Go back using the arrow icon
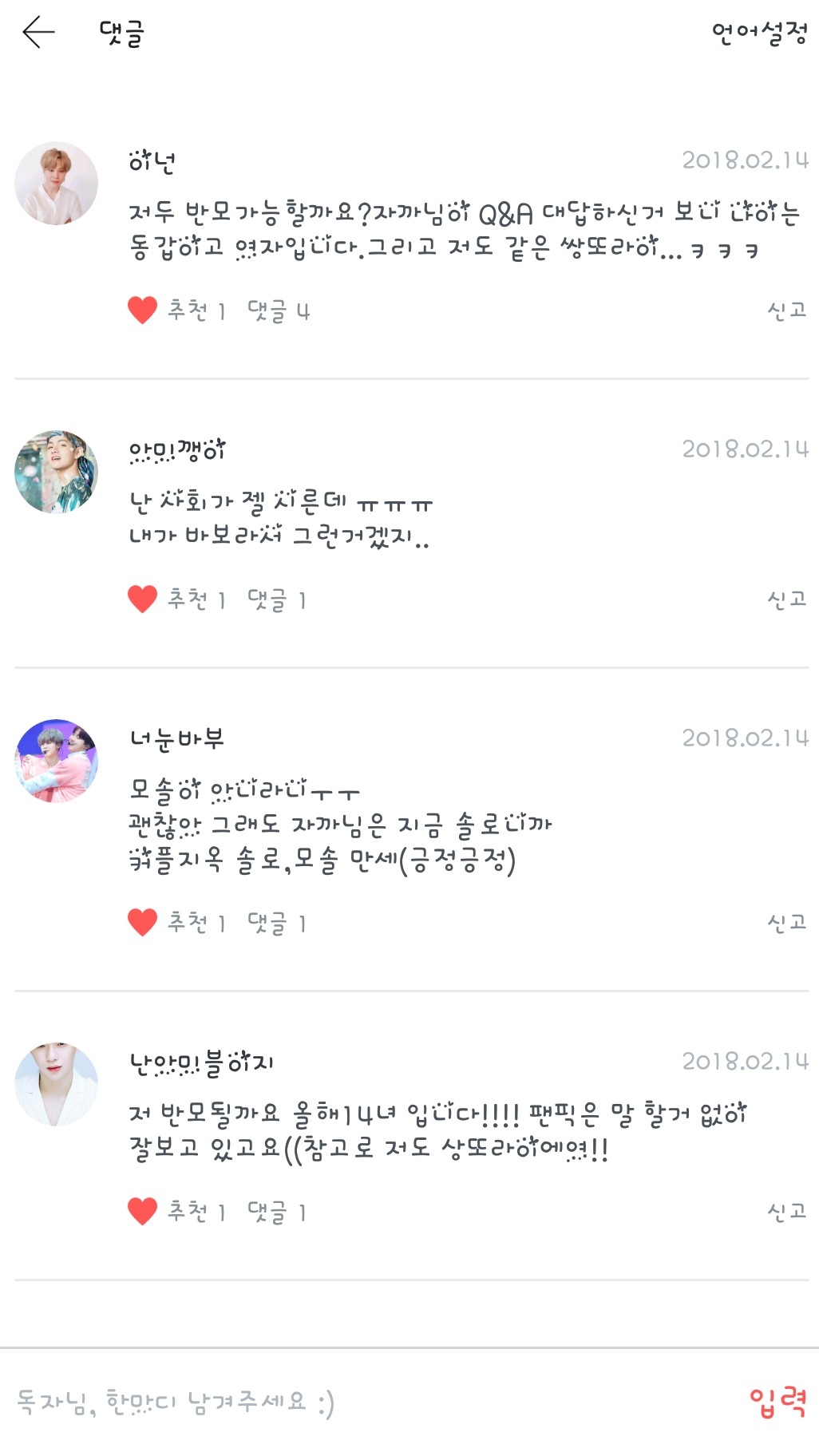The height and width of the screenshot is (1456, 819). click(x=38, y=33)
